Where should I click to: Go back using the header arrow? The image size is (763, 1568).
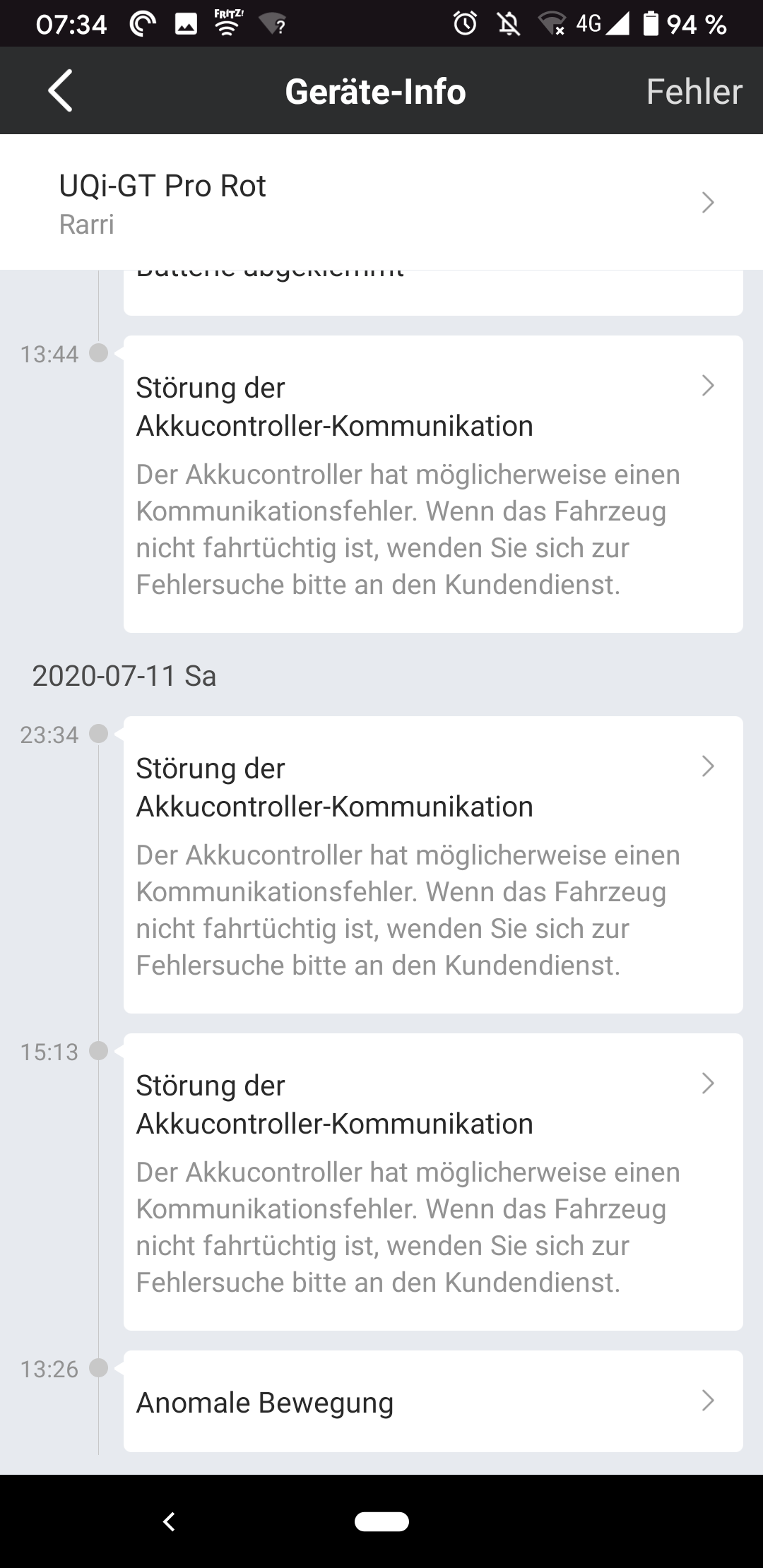tap(60, 91)
